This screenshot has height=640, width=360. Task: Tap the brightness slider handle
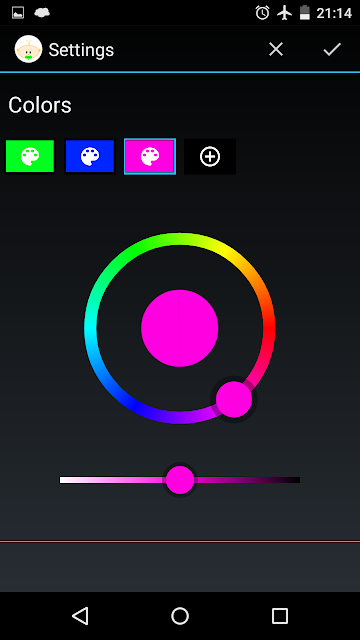(x=180, y=480)
